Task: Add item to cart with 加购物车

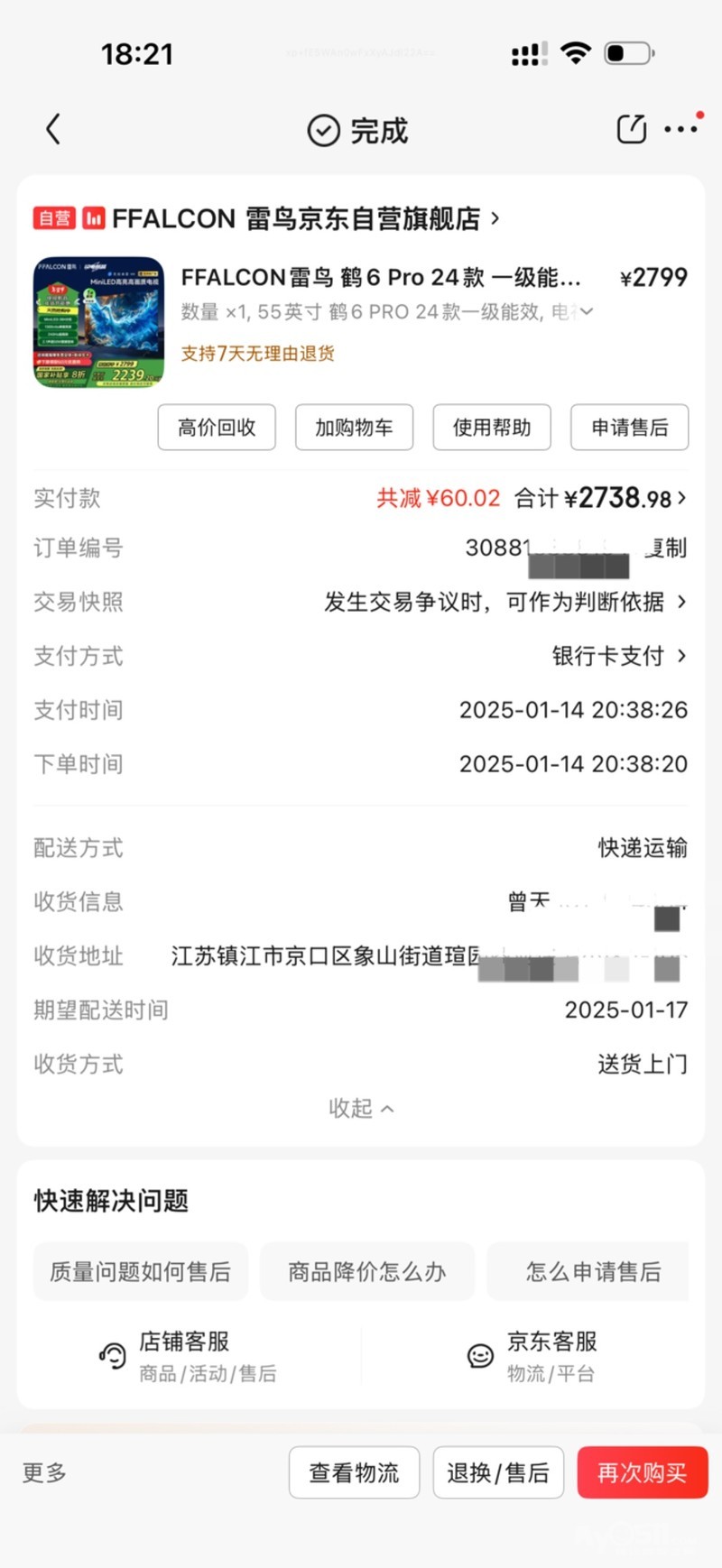Action: 354,428
